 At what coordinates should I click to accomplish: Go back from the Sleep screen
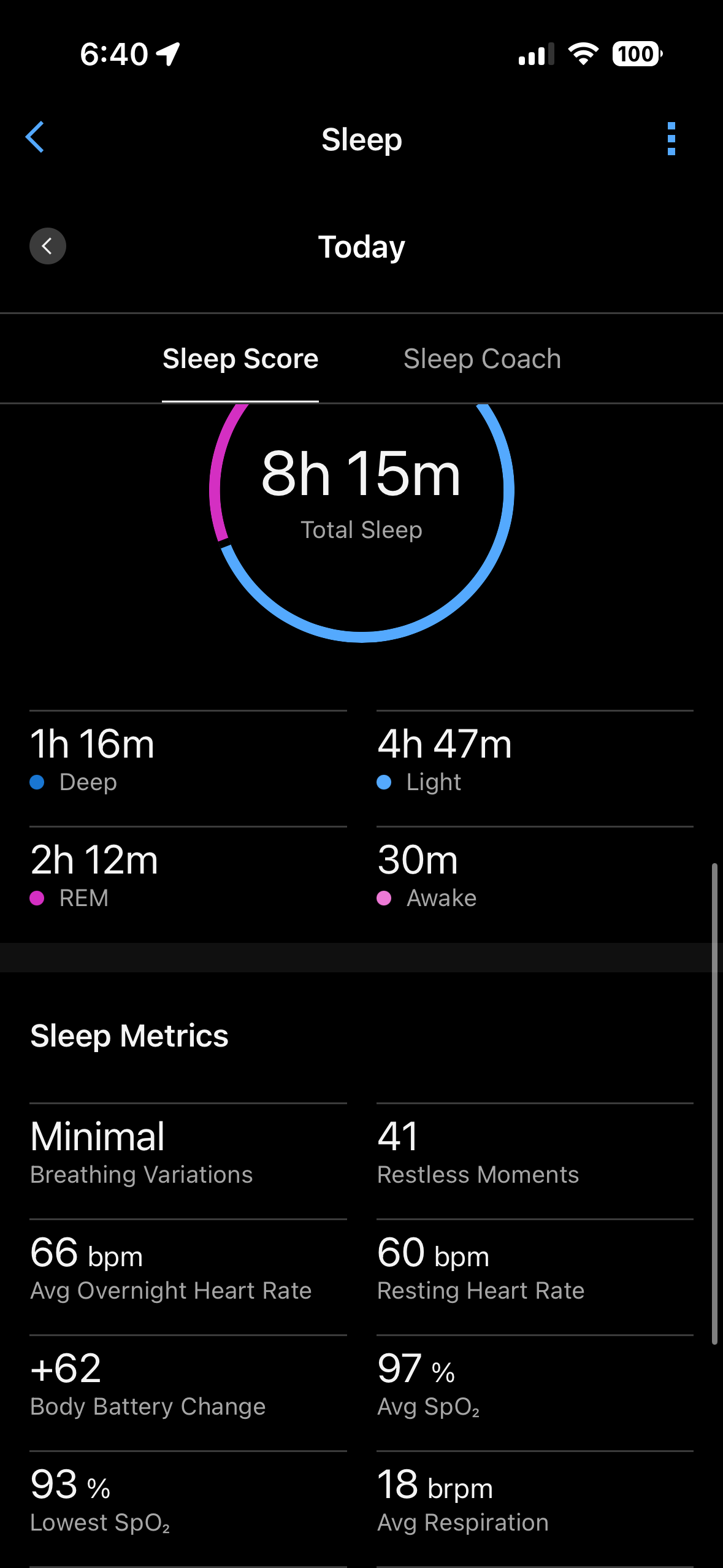35,137
